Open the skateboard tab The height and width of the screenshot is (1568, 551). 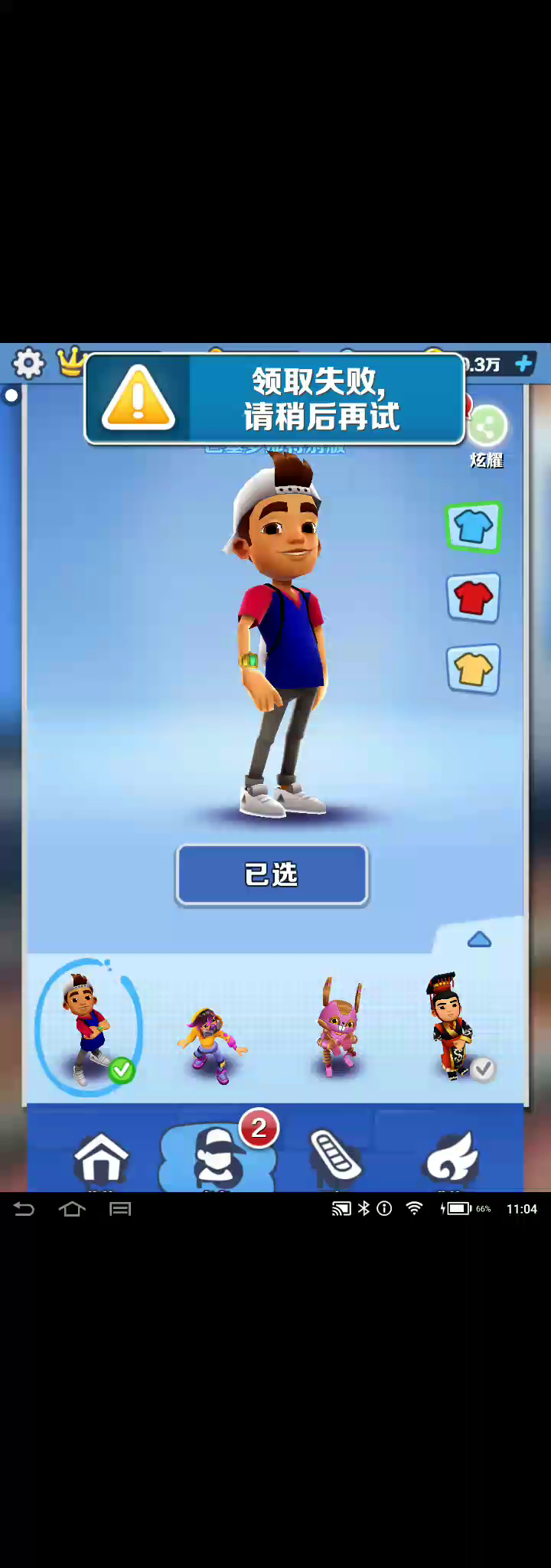point(335,1158)
